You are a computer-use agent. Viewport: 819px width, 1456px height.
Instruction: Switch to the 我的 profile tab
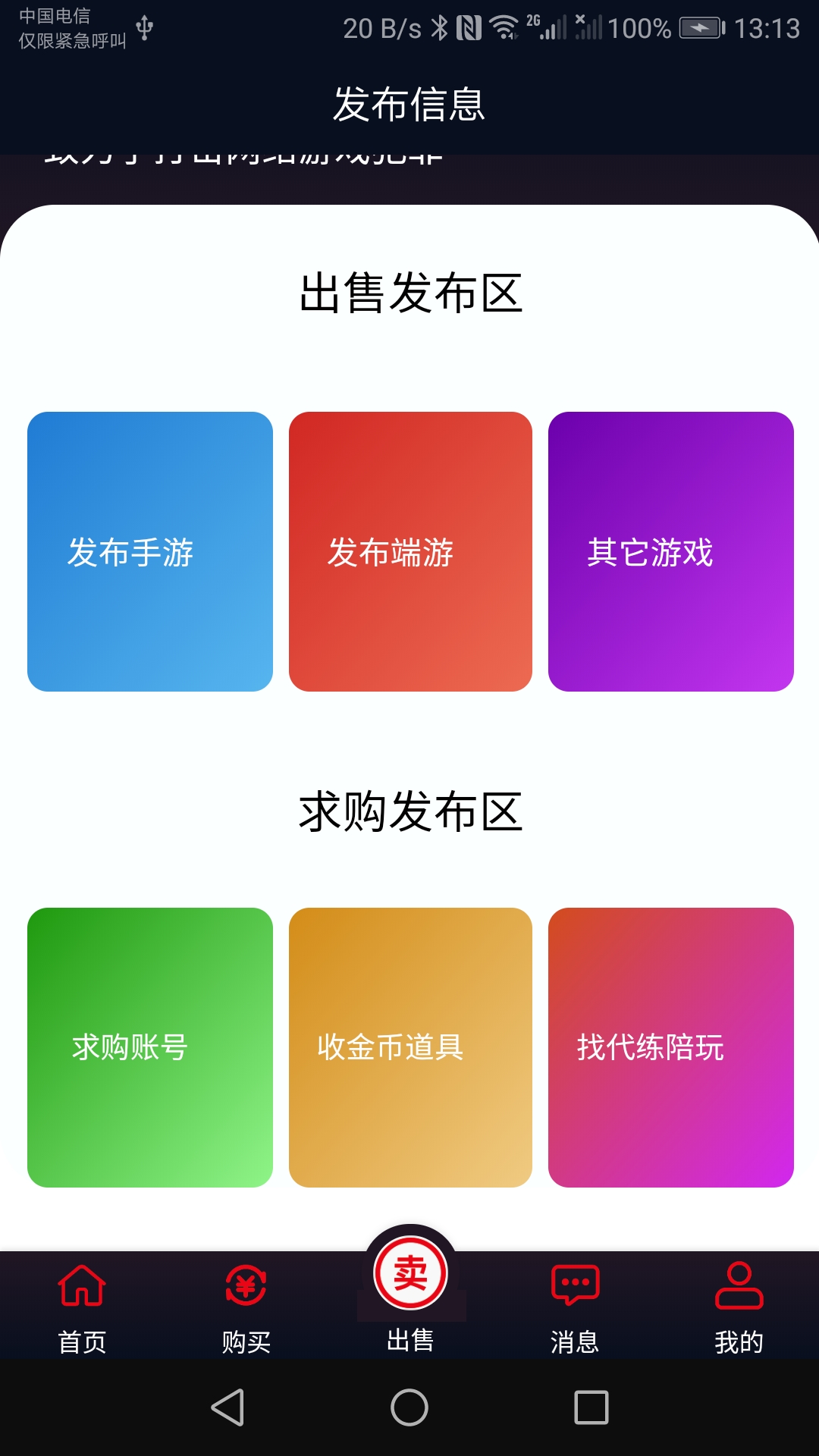[739, 1308]
